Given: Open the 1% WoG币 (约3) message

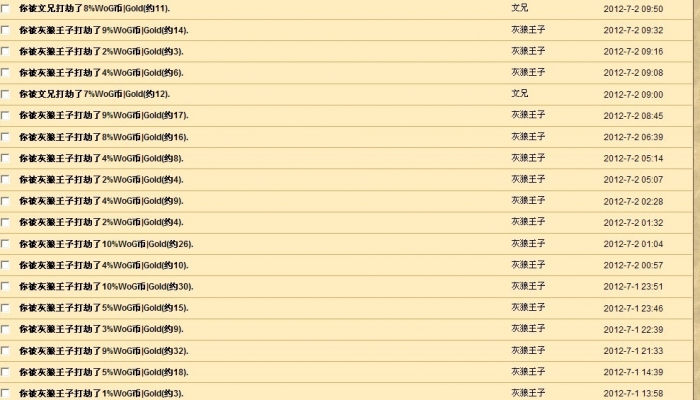Looking at the screenshot, I should coord(100,393).
